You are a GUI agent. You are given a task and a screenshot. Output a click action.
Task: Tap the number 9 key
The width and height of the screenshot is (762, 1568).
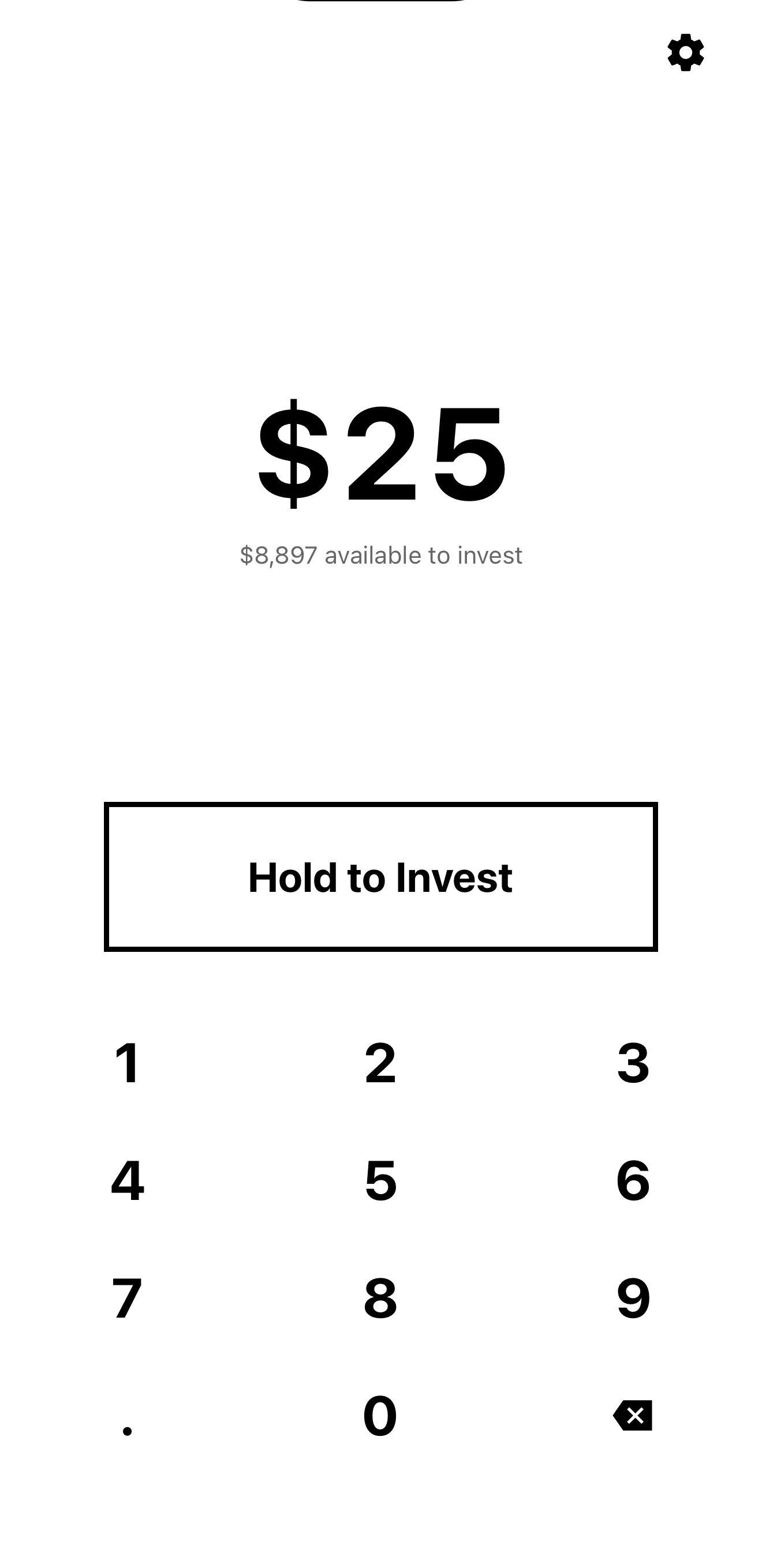tap(633, 1299)
